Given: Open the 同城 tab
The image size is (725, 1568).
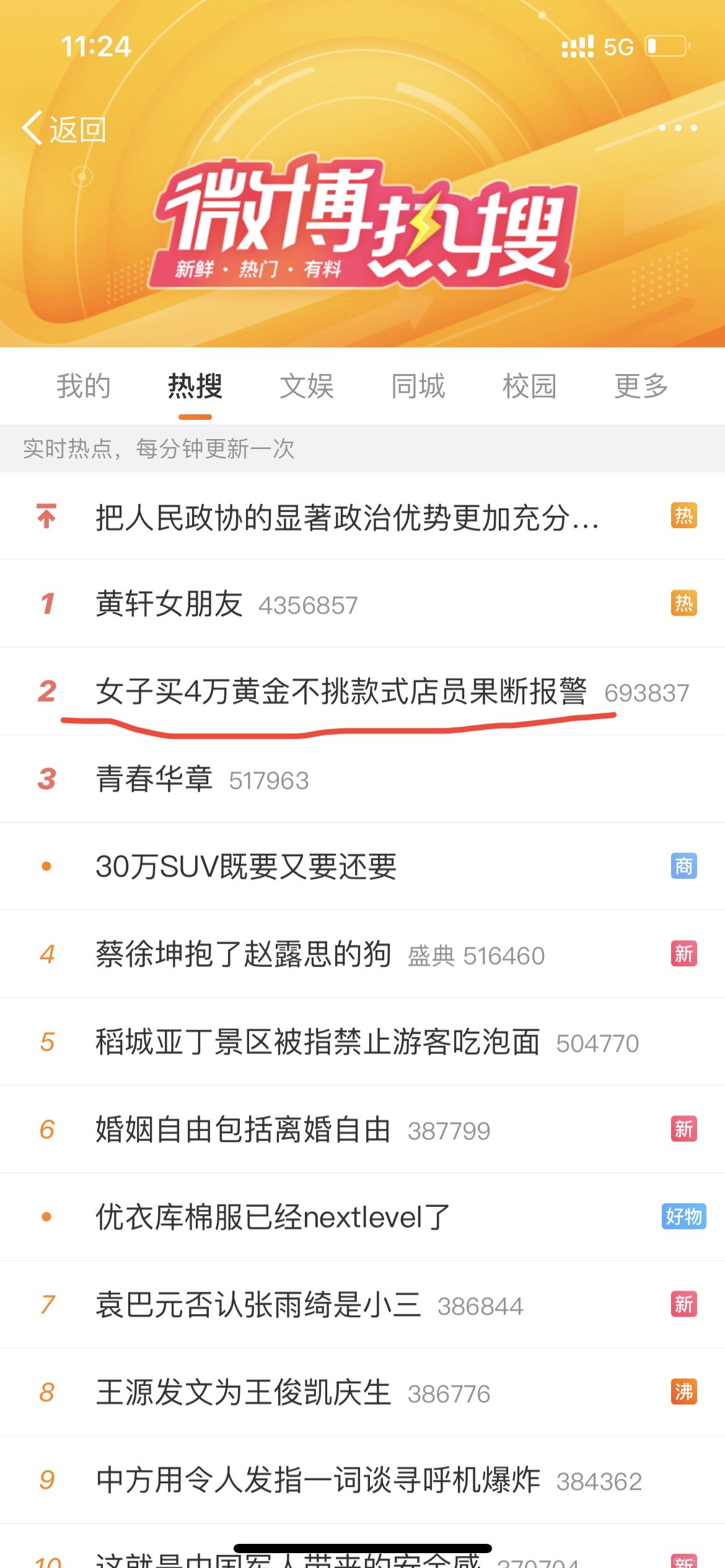Looking at the screenshot, I should tap(418, 386).
